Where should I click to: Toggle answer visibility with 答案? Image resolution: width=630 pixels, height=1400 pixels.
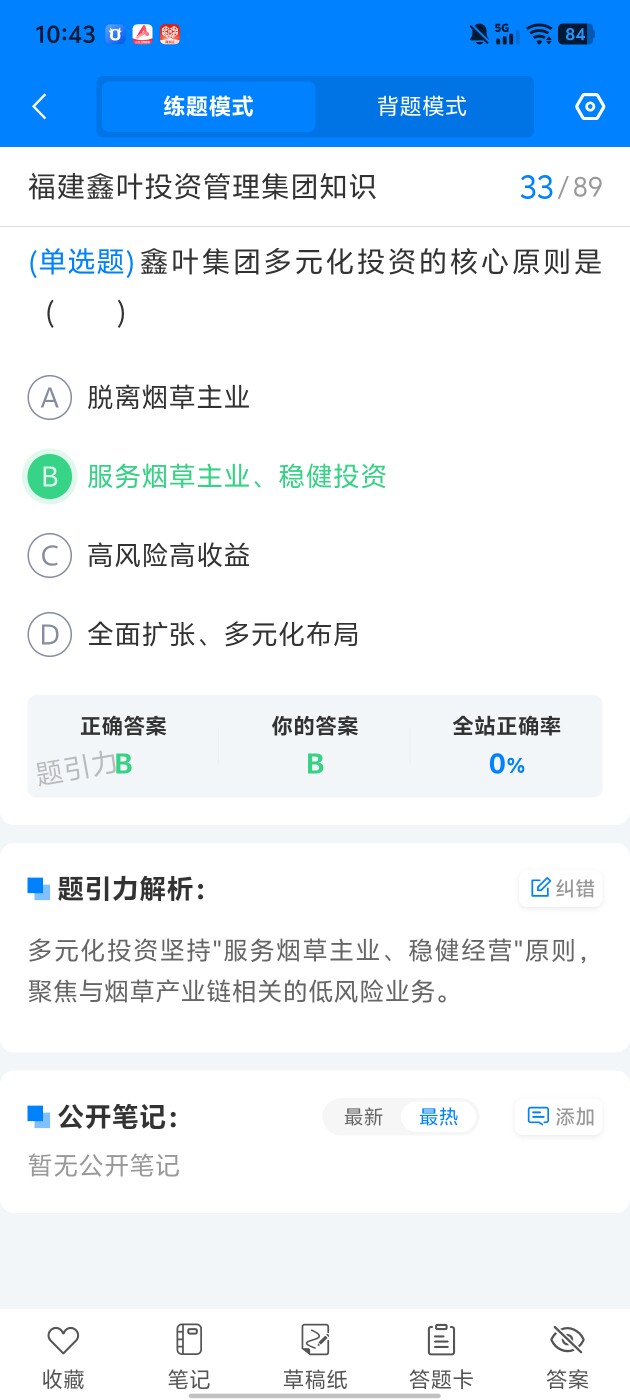point(567,1357)
